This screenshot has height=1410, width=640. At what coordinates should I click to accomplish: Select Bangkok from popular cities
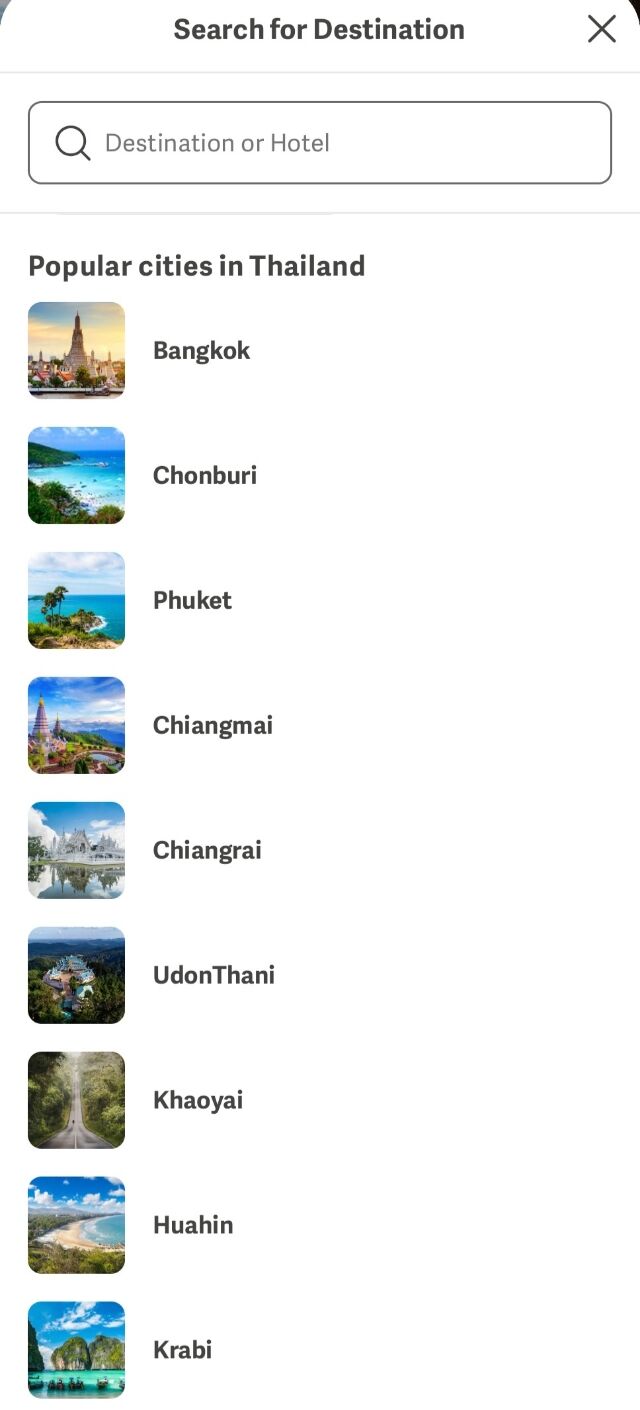[320, 350]
